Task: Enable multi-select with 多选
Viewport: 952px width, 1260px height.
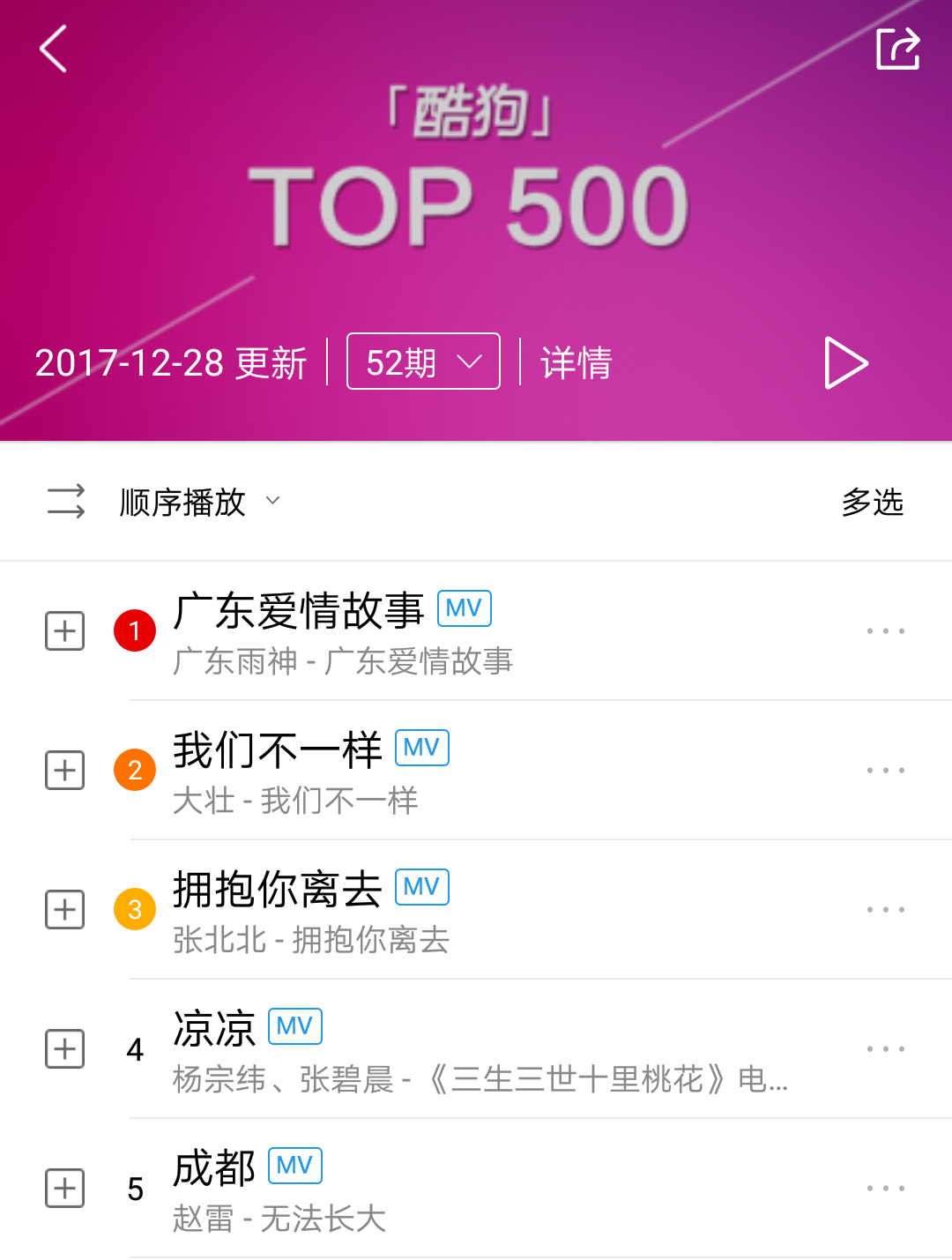Action: click(x=874, y=501)
